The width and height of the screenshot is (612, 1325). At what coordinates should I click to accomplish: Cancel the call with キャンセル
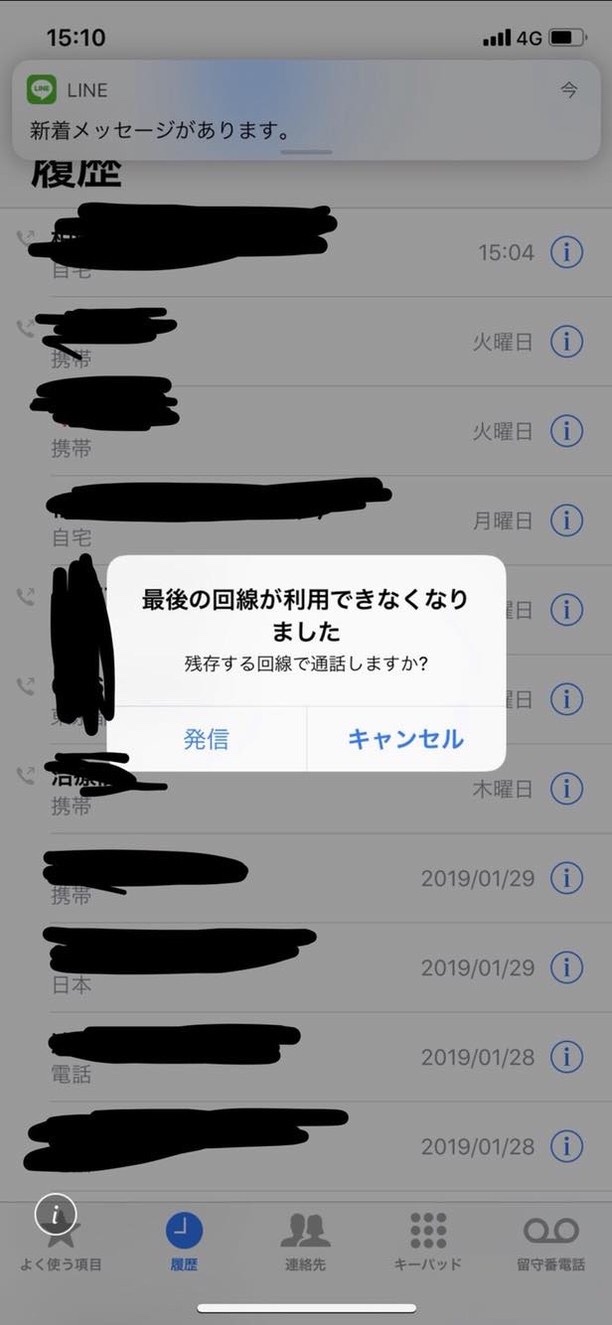pyautogui.click(x=405, y=739)
